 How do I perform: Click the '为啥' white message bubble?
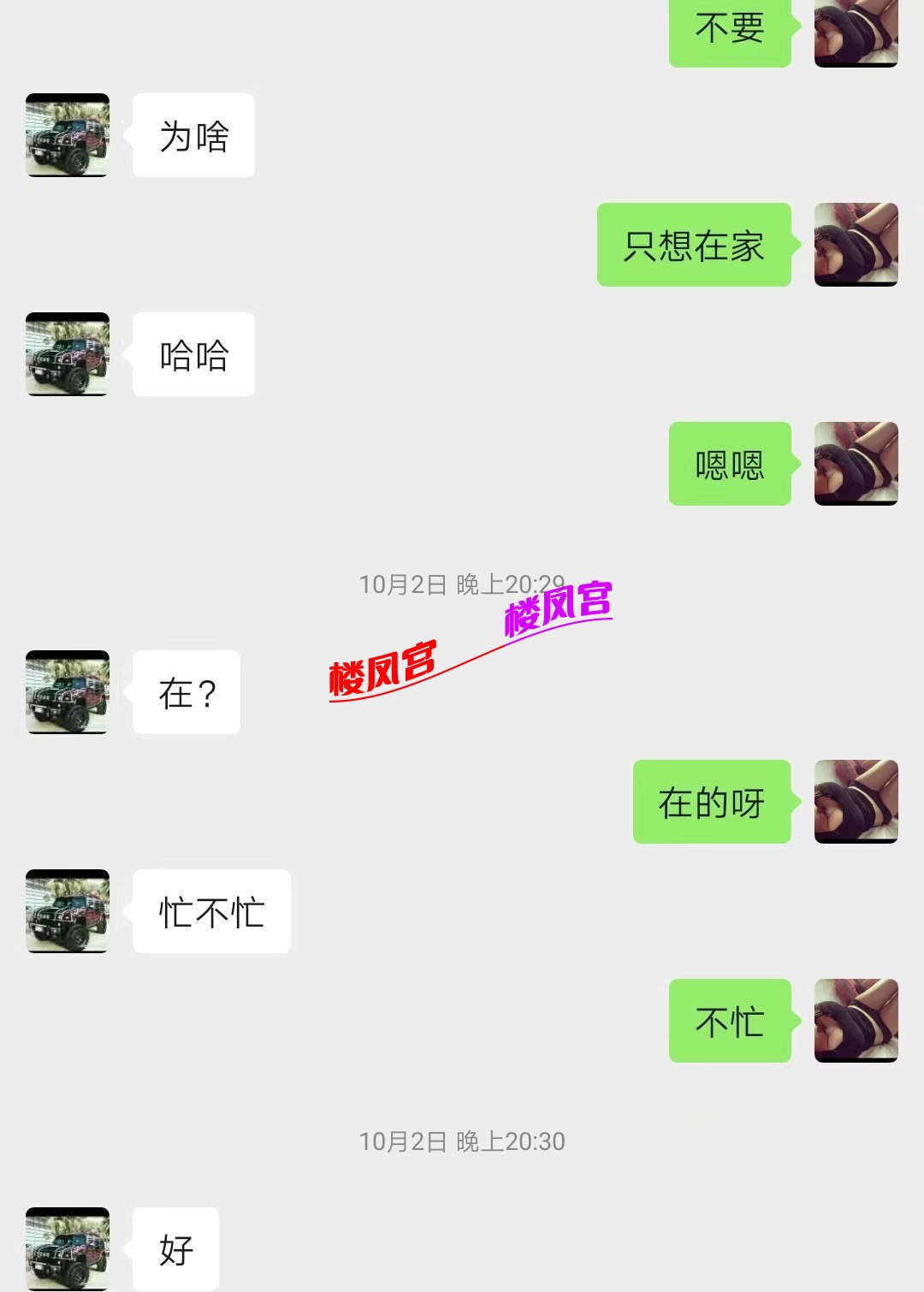pos(193,134)
